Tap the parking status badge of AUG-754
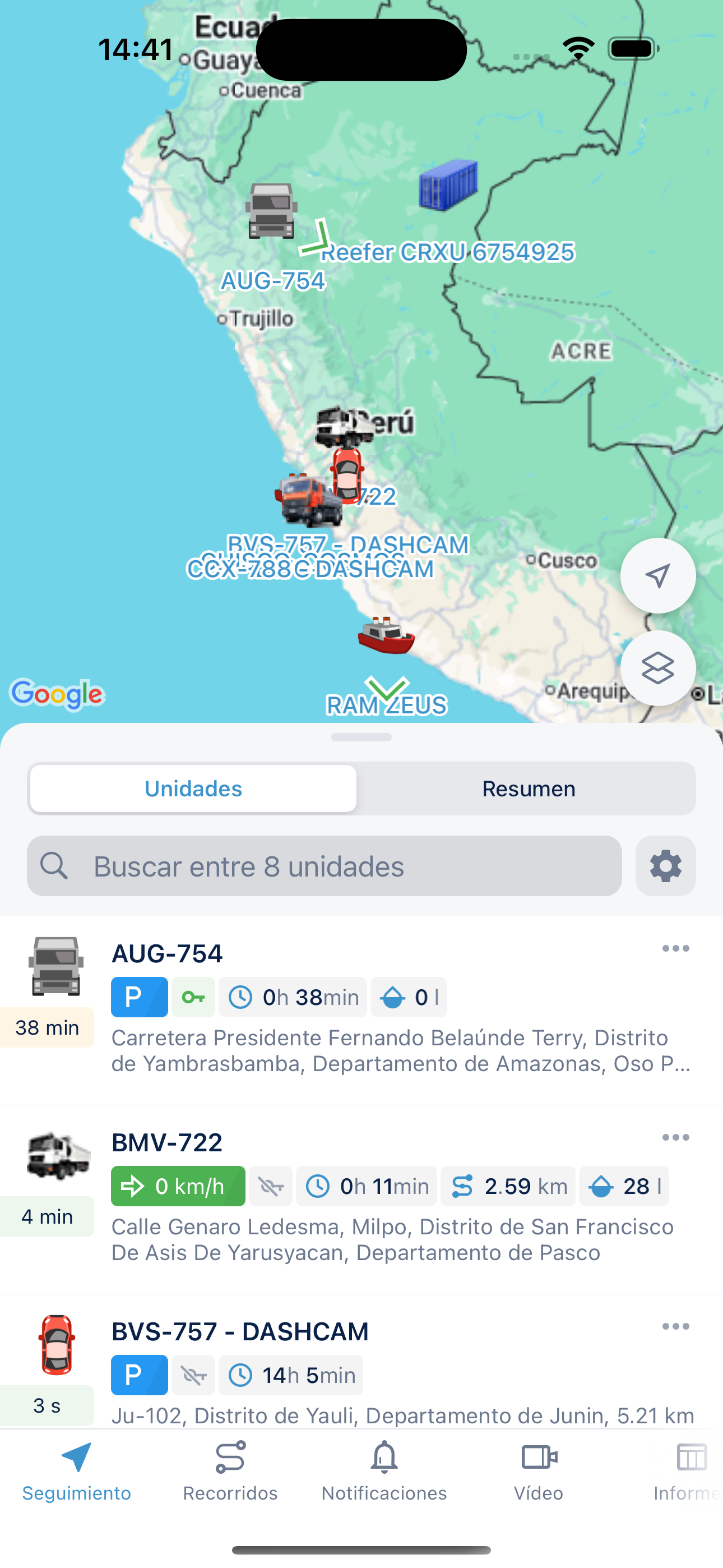723x1568 pixels. pos(139,997)
